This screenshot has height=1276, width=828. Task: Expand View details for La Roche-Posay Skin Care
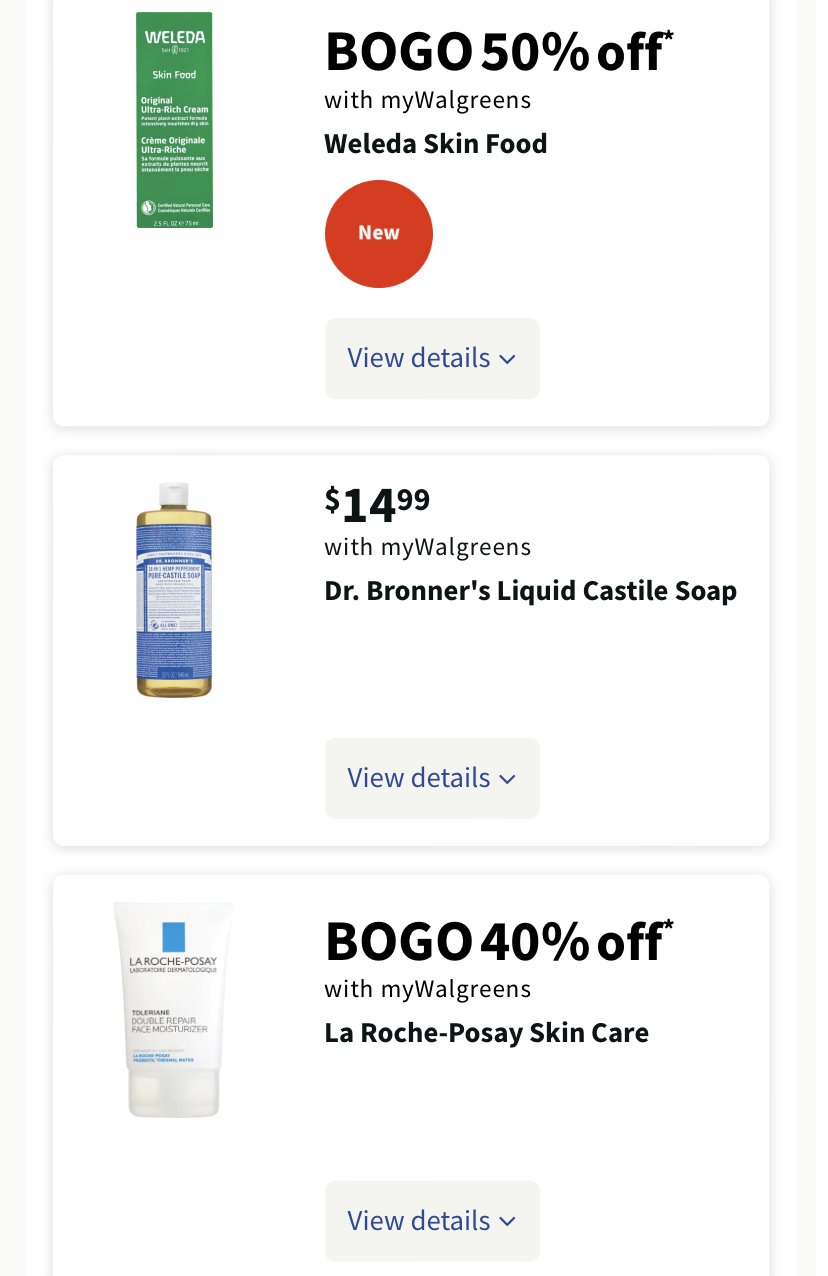[431, 1220]
